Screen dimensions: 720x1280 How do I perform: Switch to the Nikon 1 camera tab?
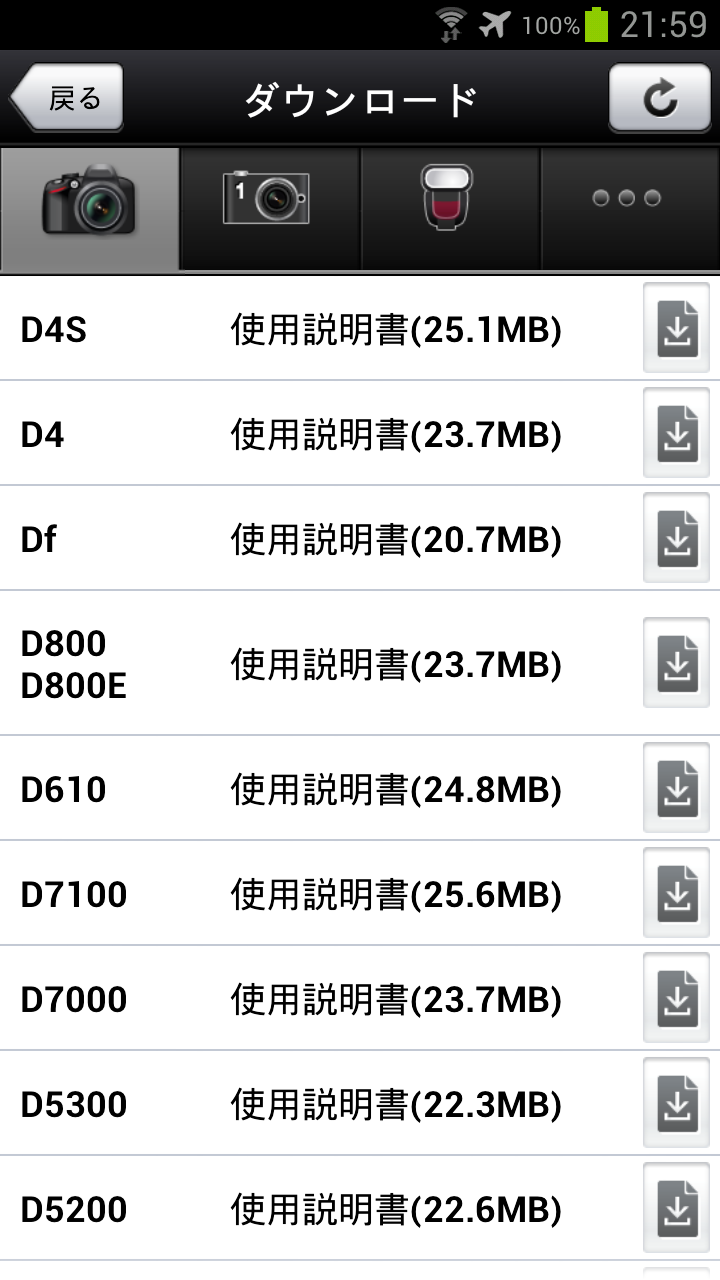tap(270, 209)
